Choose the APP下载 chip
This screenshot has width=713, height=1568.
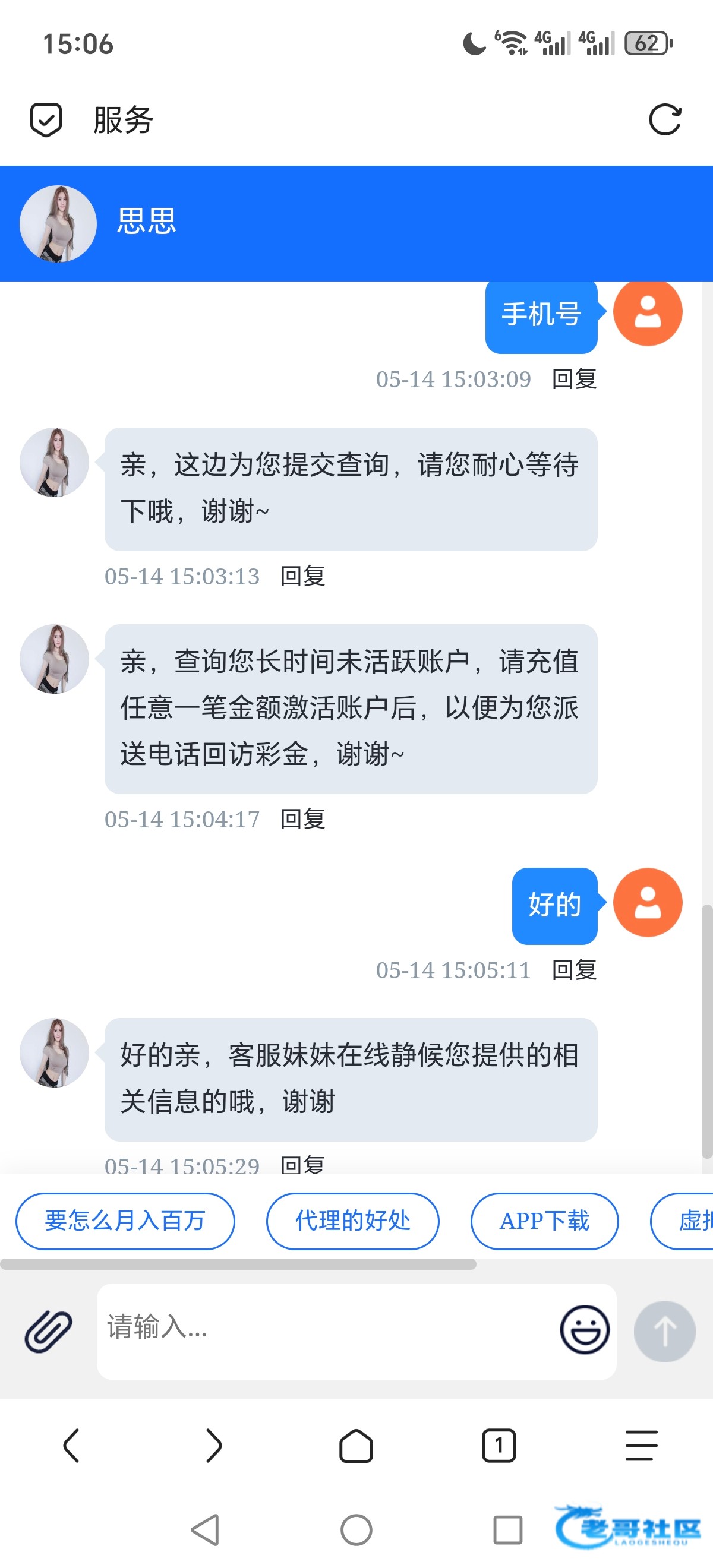coord(544,1221)
